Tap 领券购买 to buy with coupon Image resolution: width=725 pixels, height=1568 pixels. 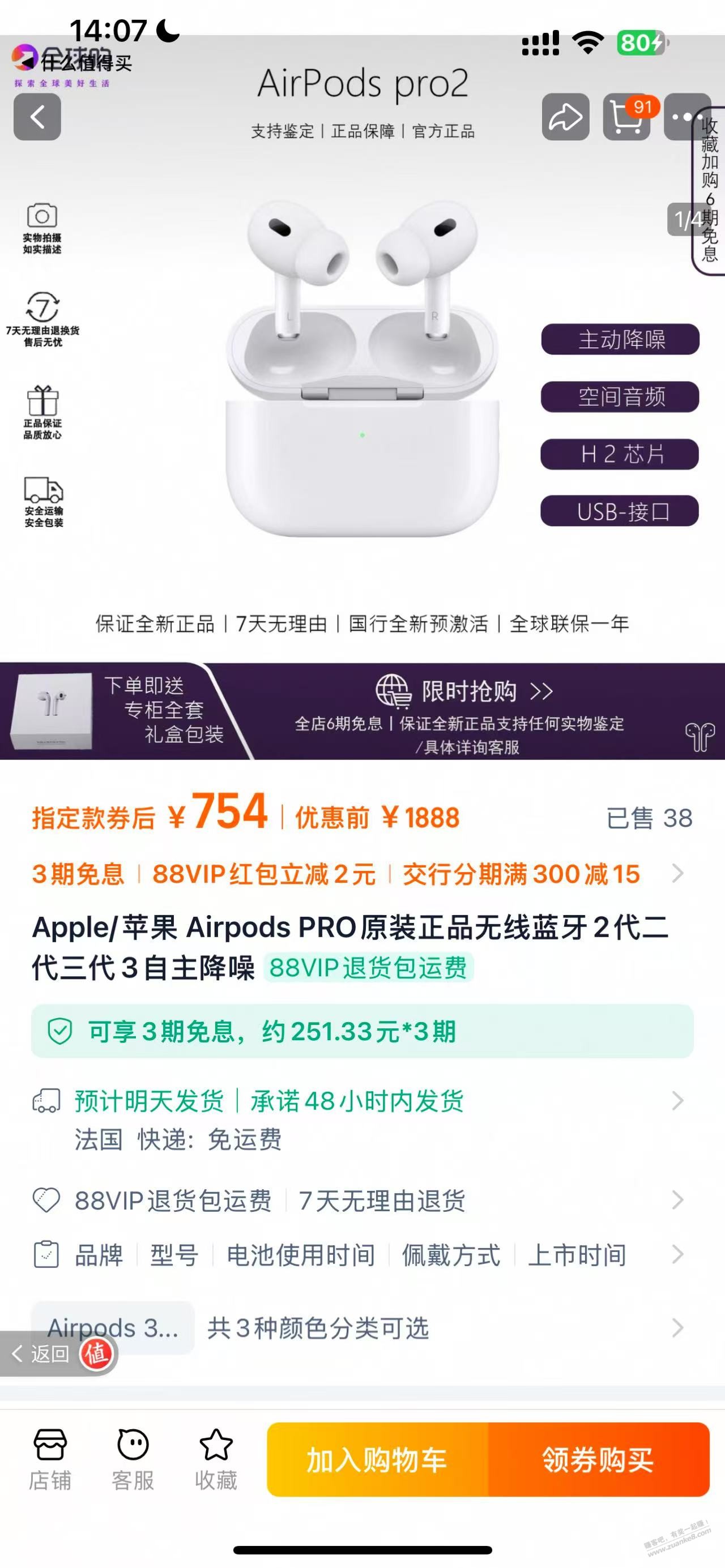coord(598,1460)
